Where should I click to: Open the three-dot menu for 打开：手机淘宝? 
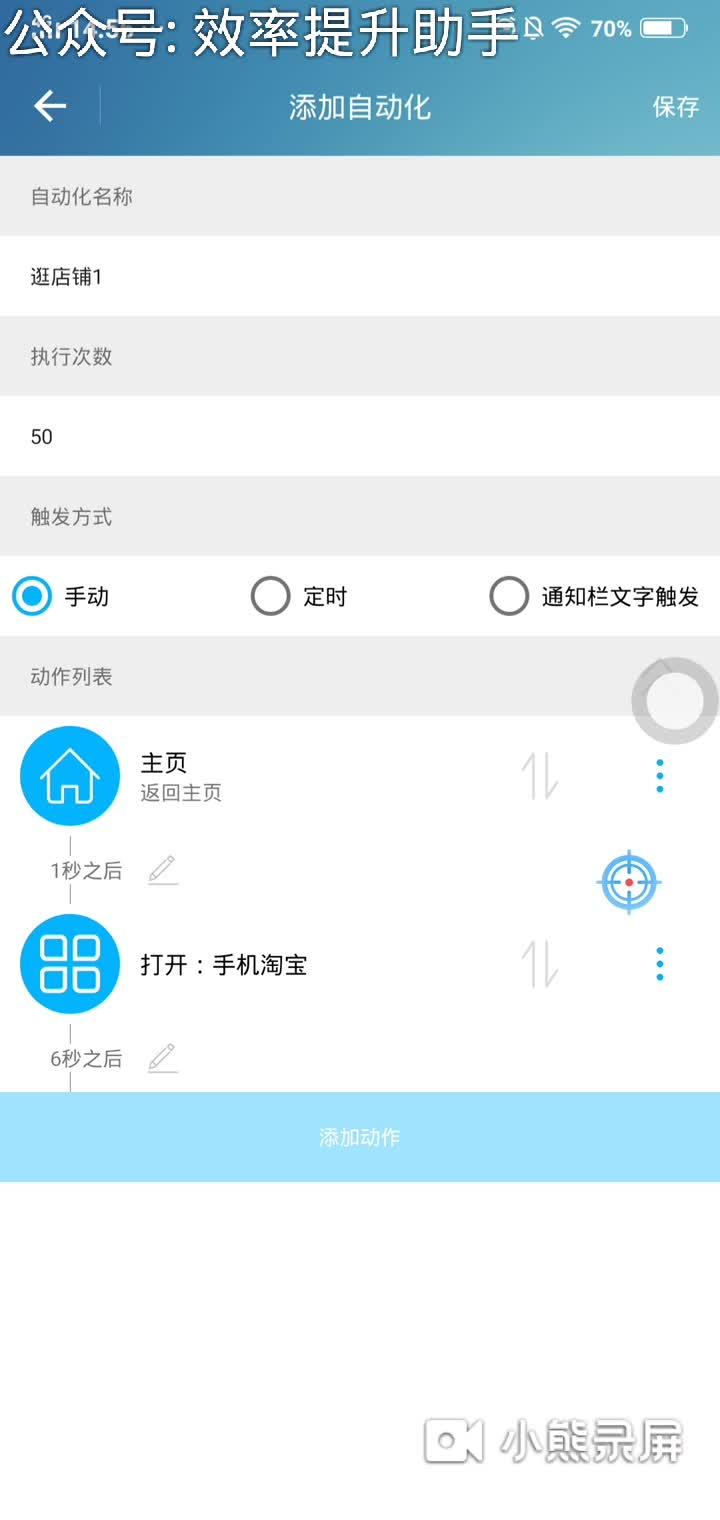659,964
